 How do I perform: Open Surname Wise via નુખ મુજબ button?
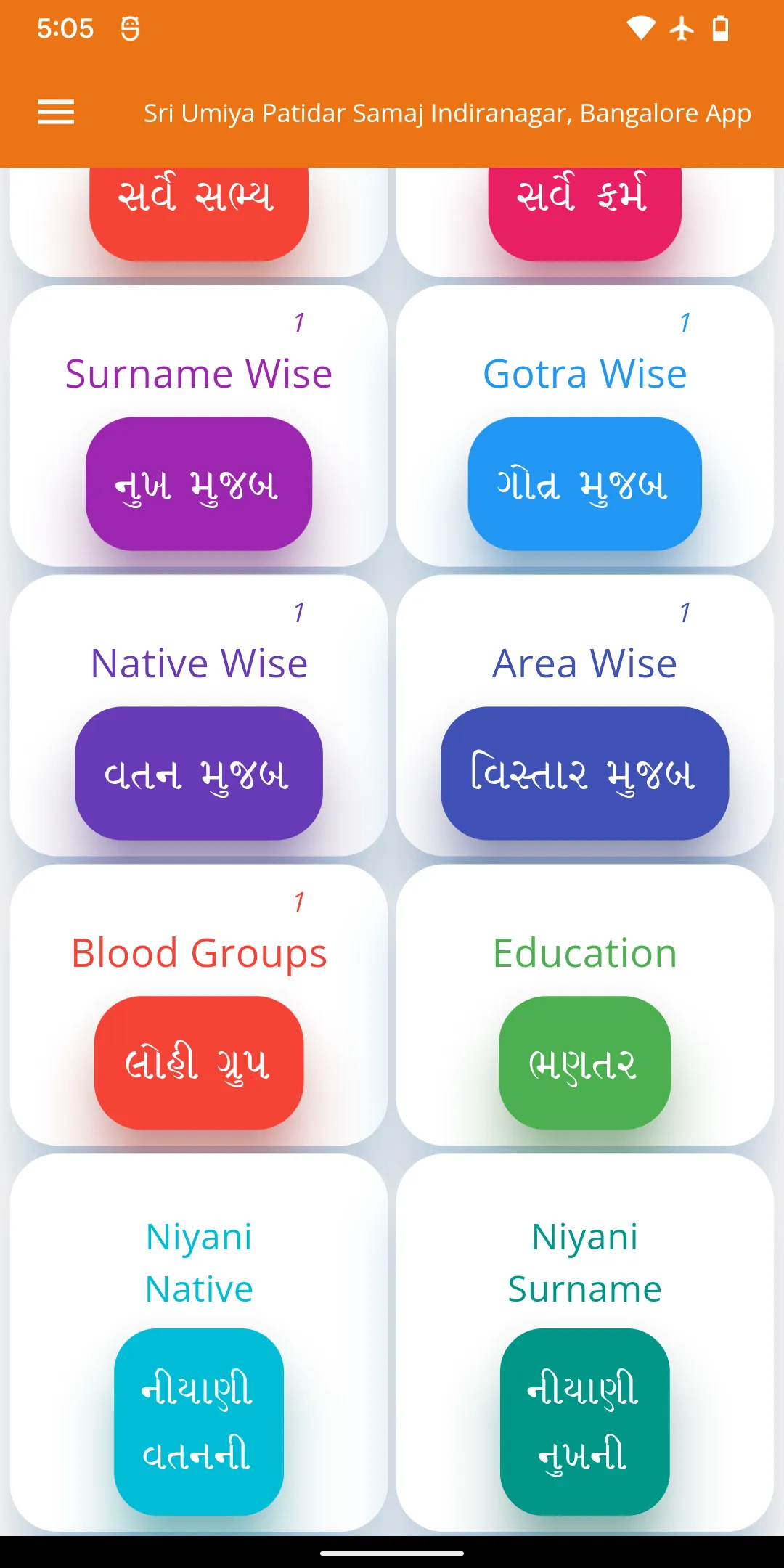[199, 483]
